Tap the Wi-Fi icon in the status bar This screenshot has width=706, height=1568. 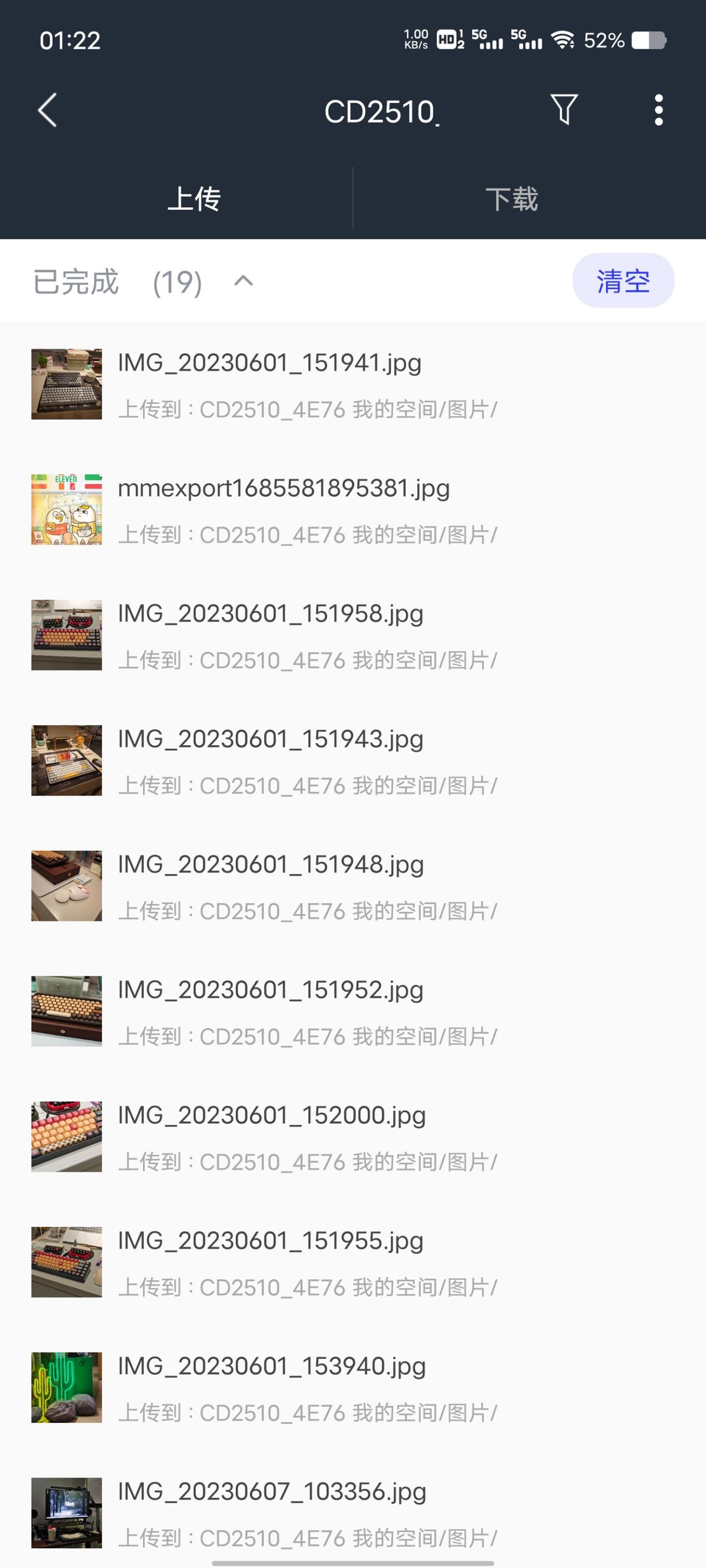564,39
